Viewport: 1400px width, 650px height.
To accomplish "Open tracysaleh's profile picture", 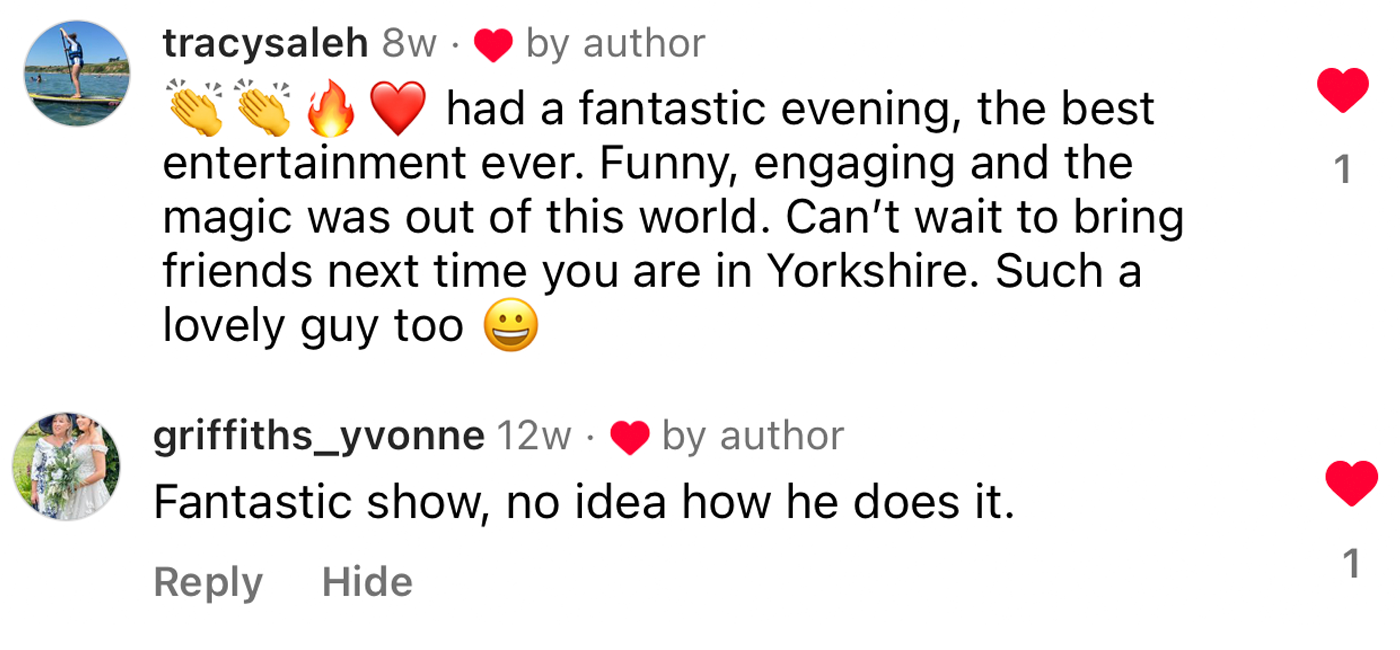I will pos(77,73).
